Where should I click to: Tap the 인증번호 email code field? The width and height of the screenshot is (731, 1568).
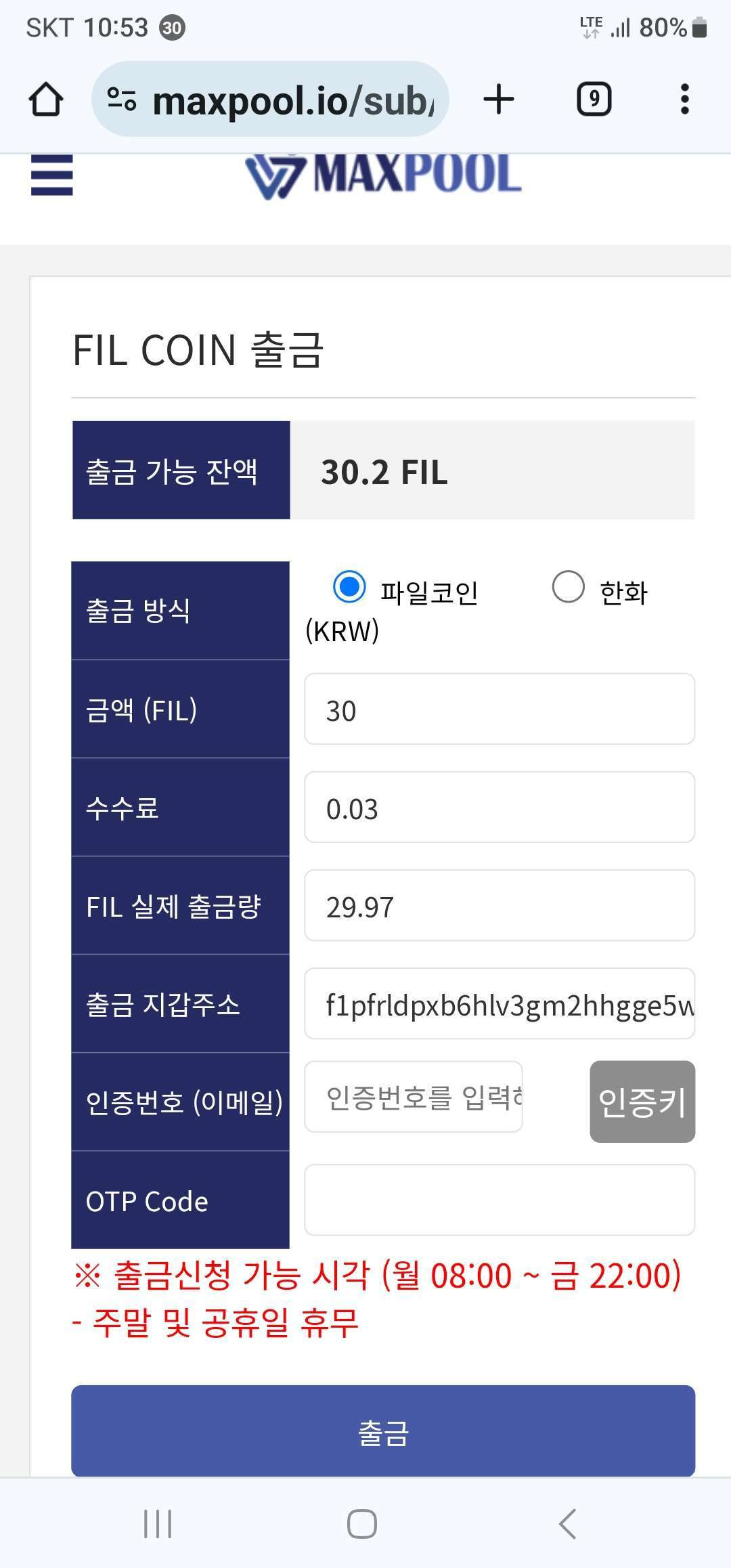coord(414,1097)
